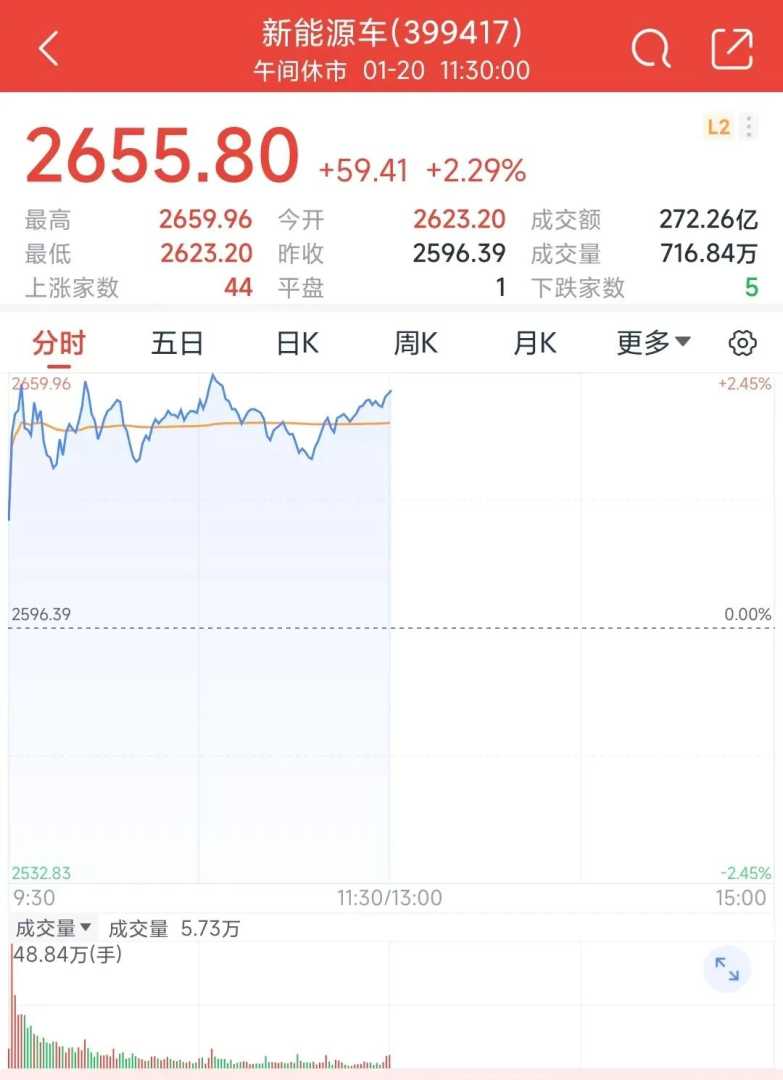Open chart settings gear icon
This screenshot has height=1080, width=783.
[742, 344]
